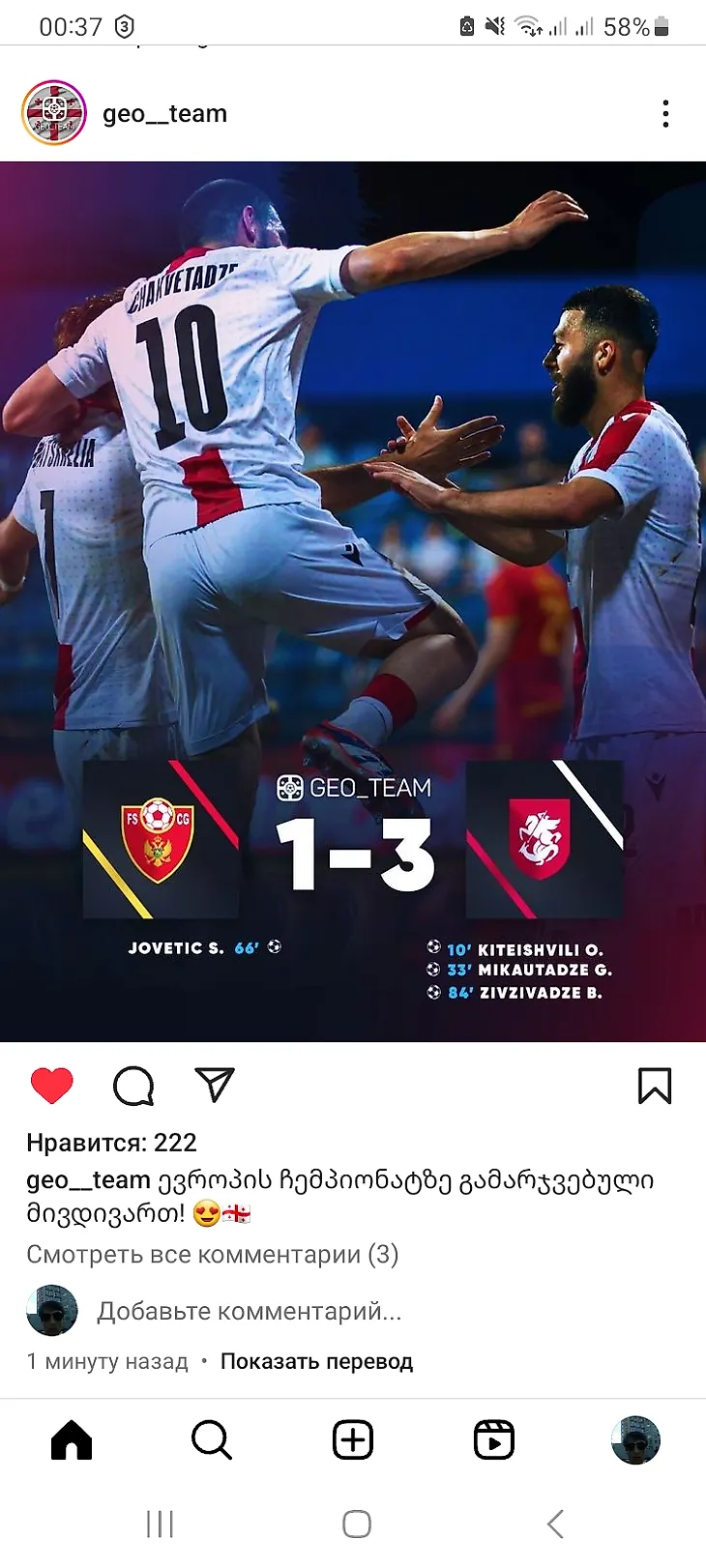The height and width of the screenshot is (1568, 706).
Task: Tap Смотреть все комментарии (3)
Action: 212,1254
